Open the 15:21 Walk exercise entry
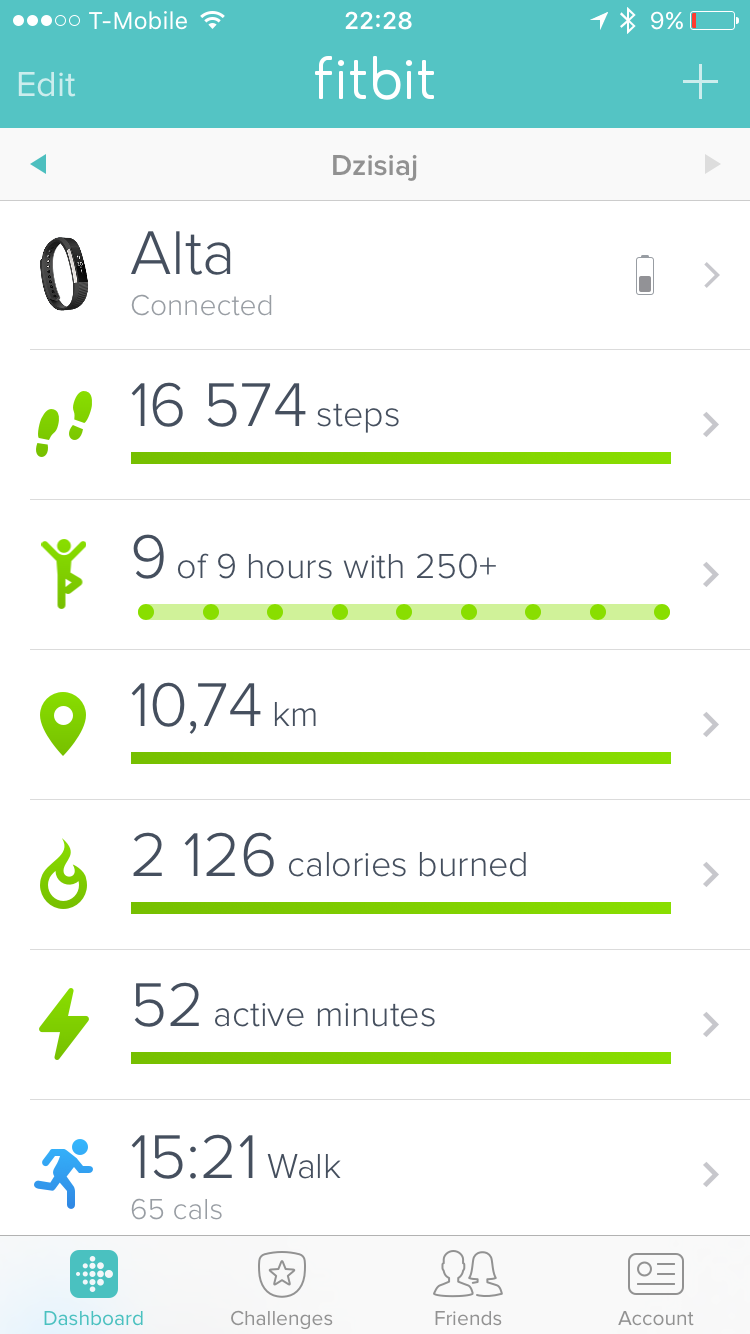The width and height of the screenshot is (750, 1334). tap(375, 1168)
